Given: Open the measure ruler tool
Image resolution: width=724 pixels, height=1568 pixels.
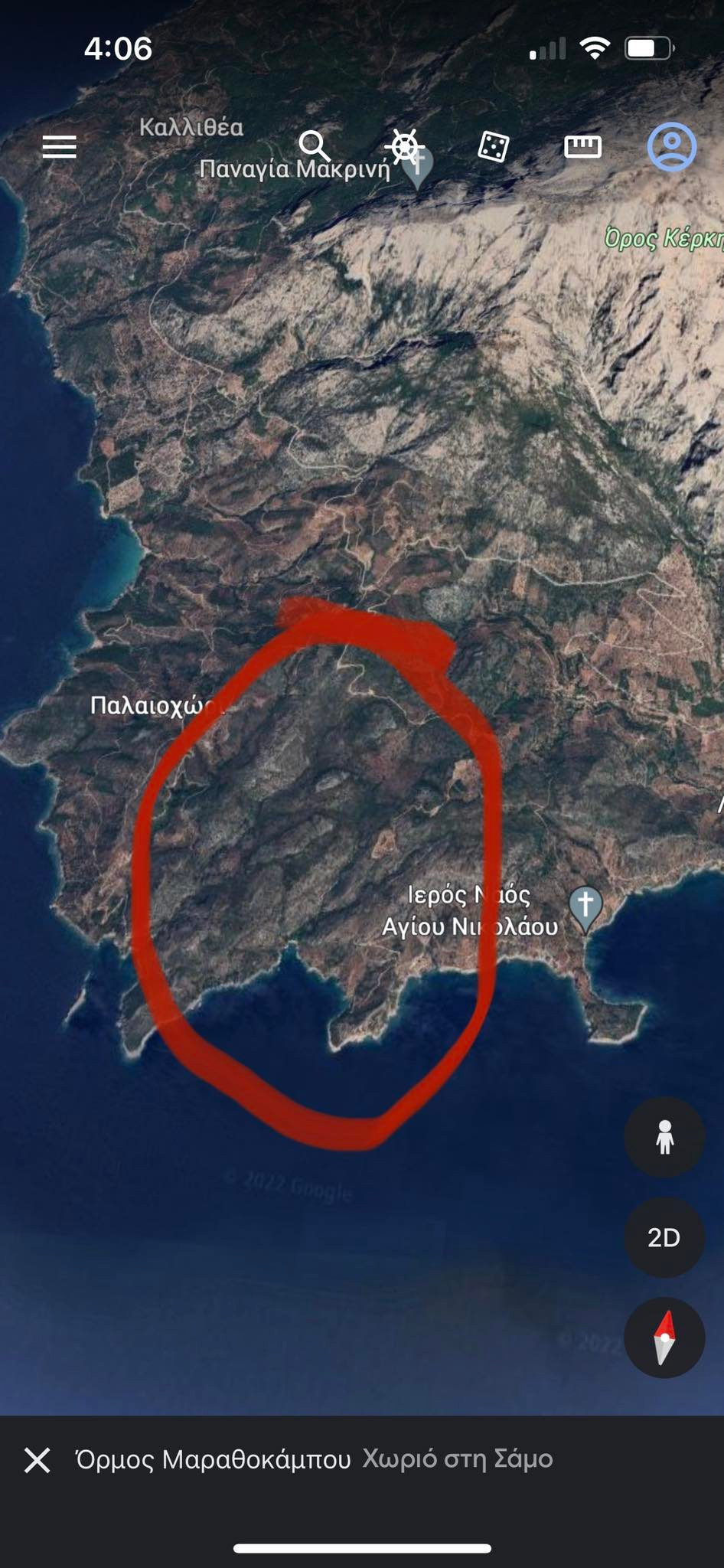Looking at the screenshot, I should (x=582, y=146).
